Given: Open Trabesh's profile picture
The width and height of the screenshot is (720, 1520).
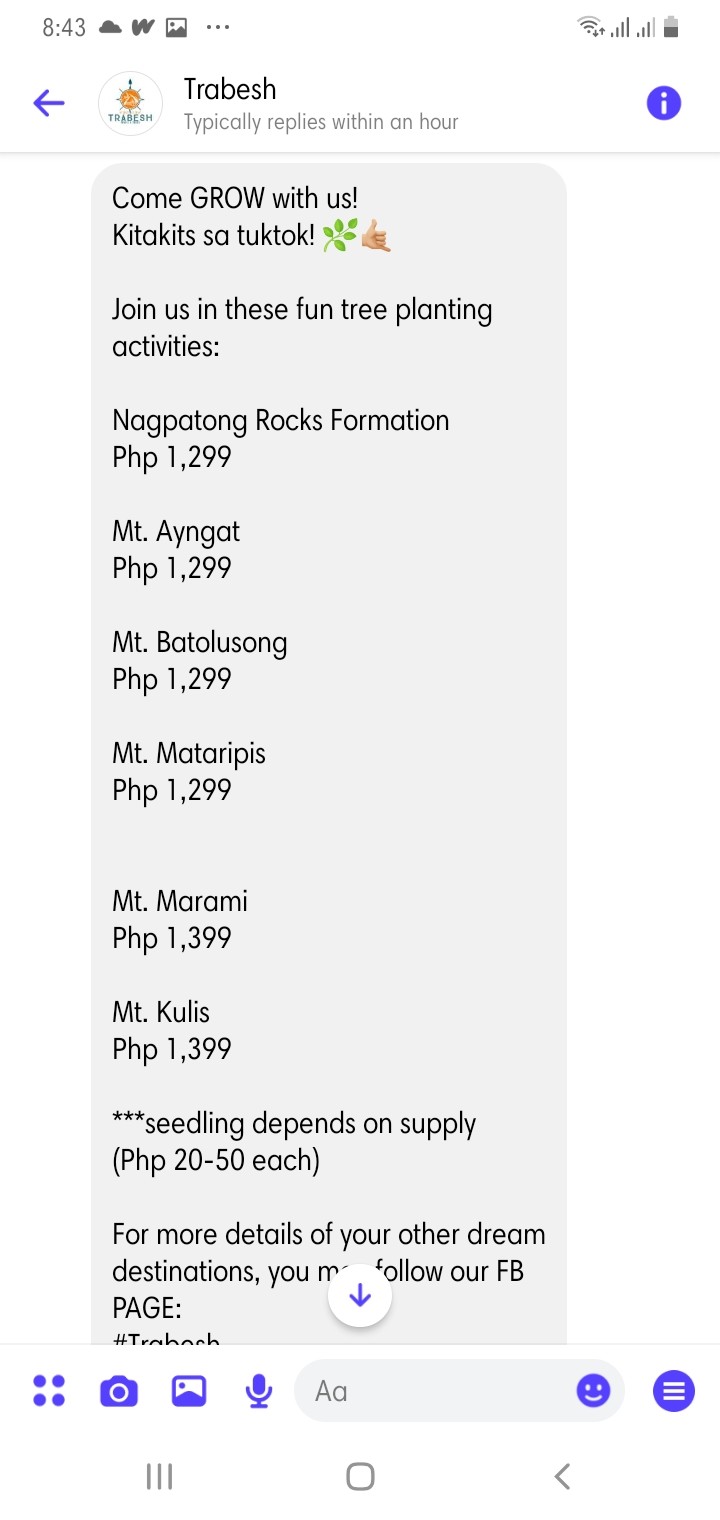Looking at the screenshot, I should click(x=131, y=104).
